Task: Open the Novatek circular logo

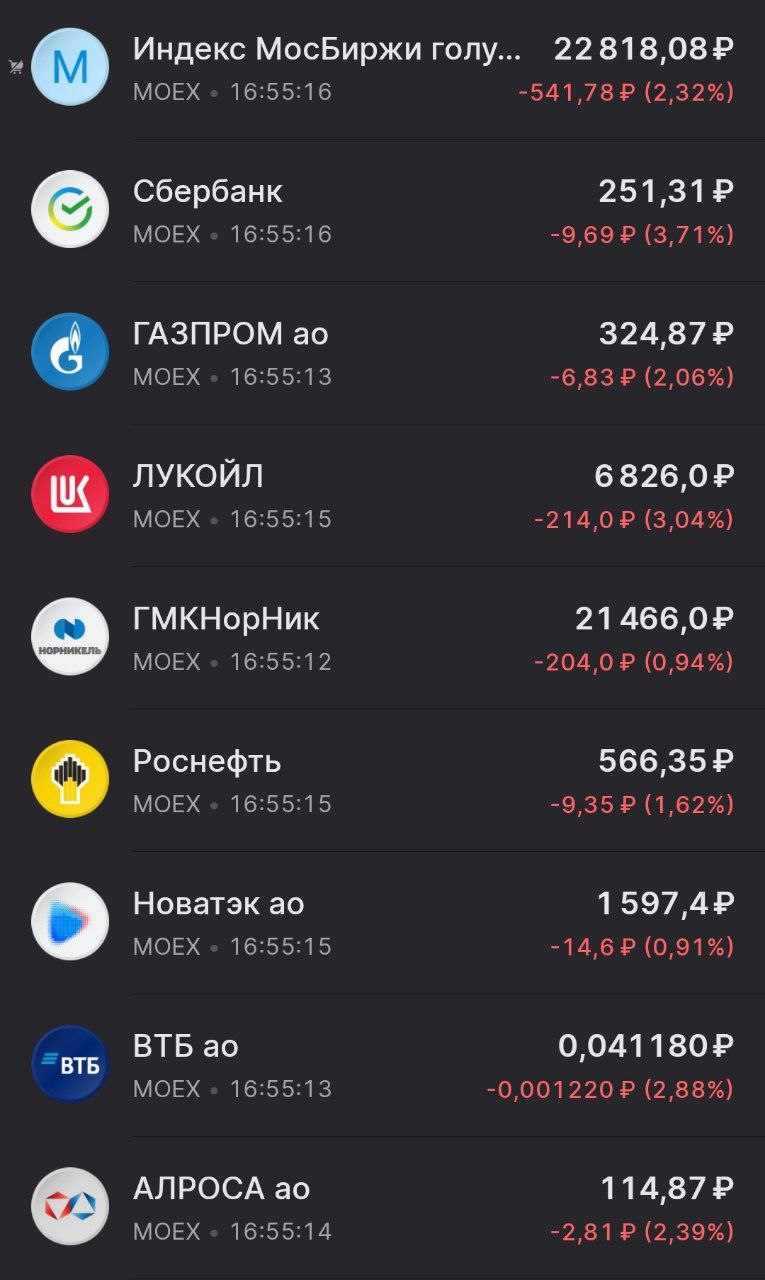Action: click(x=70, y=921)
